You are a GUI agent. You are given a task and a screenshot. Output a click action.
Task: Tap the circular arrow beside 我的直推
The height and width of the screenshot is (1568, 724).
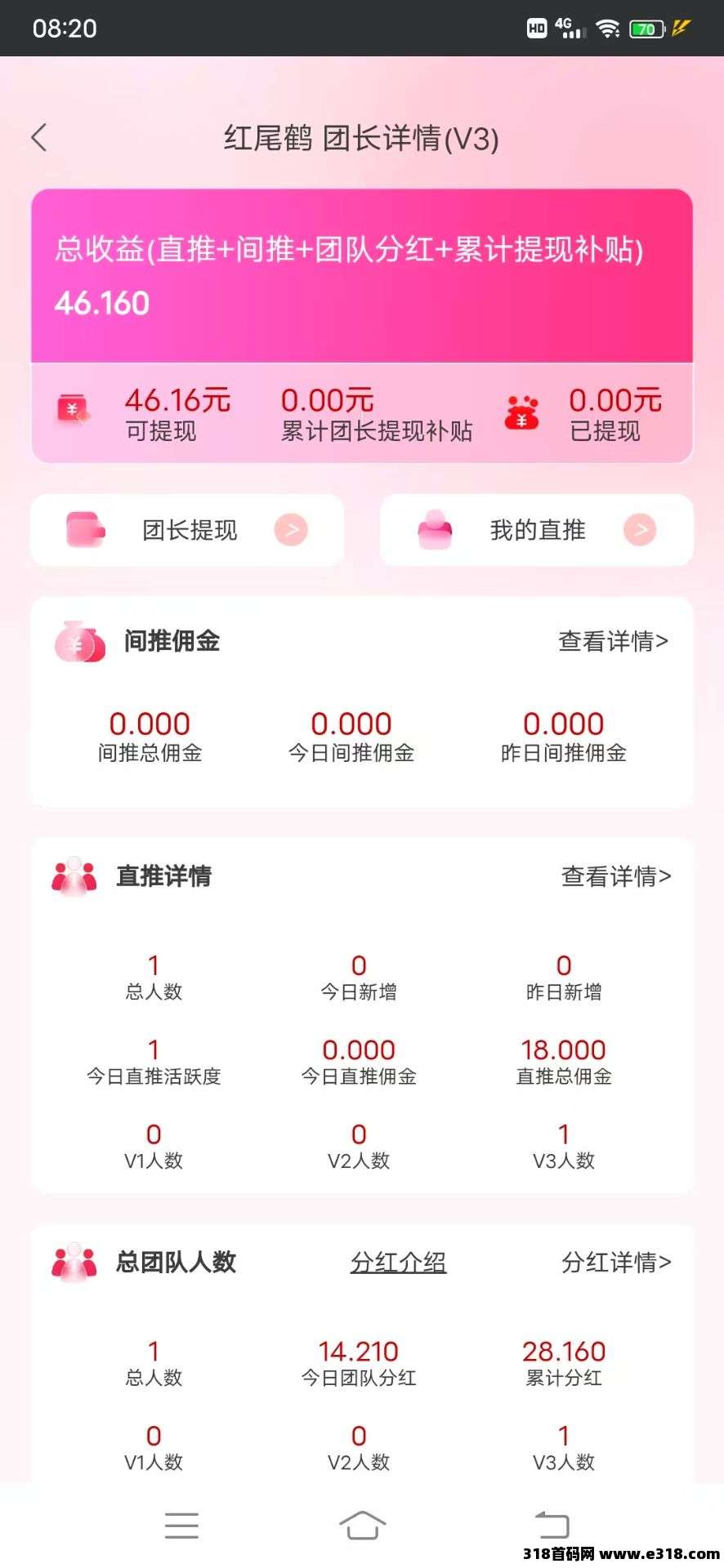[641, 529]
